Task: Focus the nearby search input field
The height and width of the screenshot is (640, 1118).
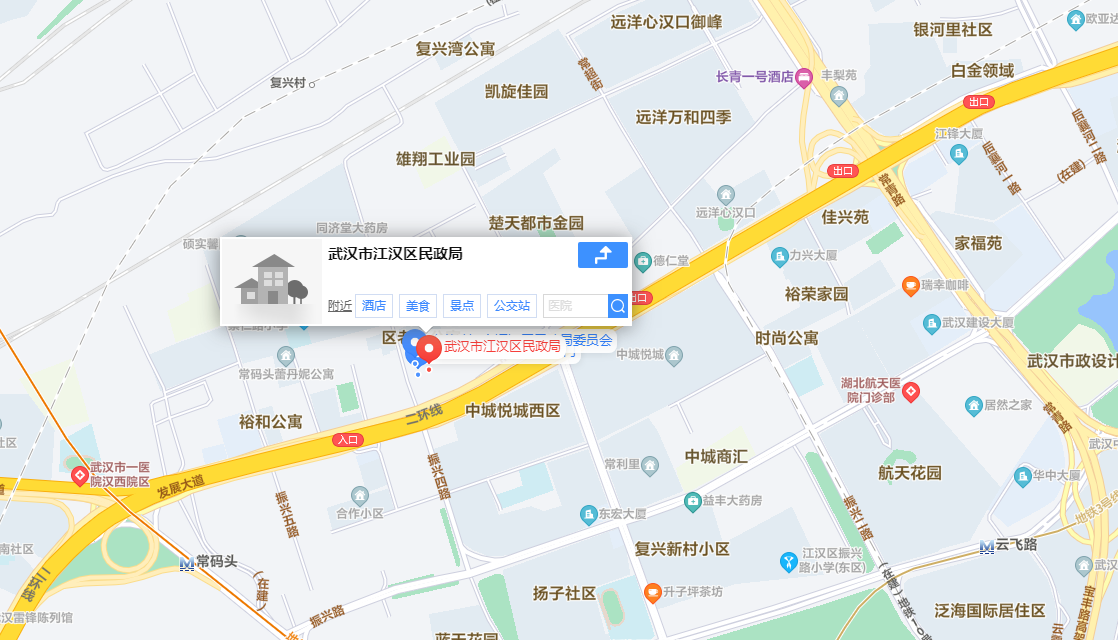Action: 575,306
